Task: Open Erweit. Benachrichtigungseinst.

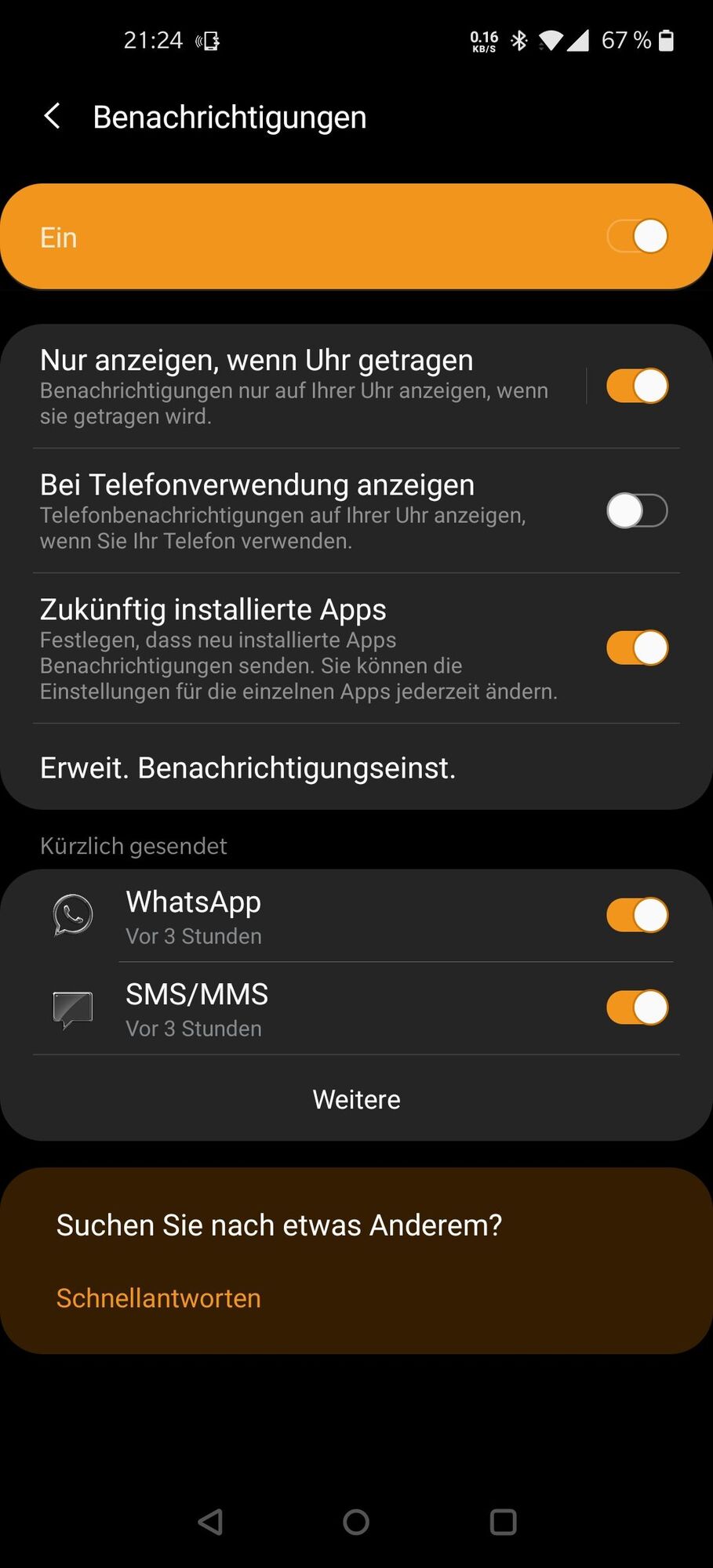Action: [248, 768]
